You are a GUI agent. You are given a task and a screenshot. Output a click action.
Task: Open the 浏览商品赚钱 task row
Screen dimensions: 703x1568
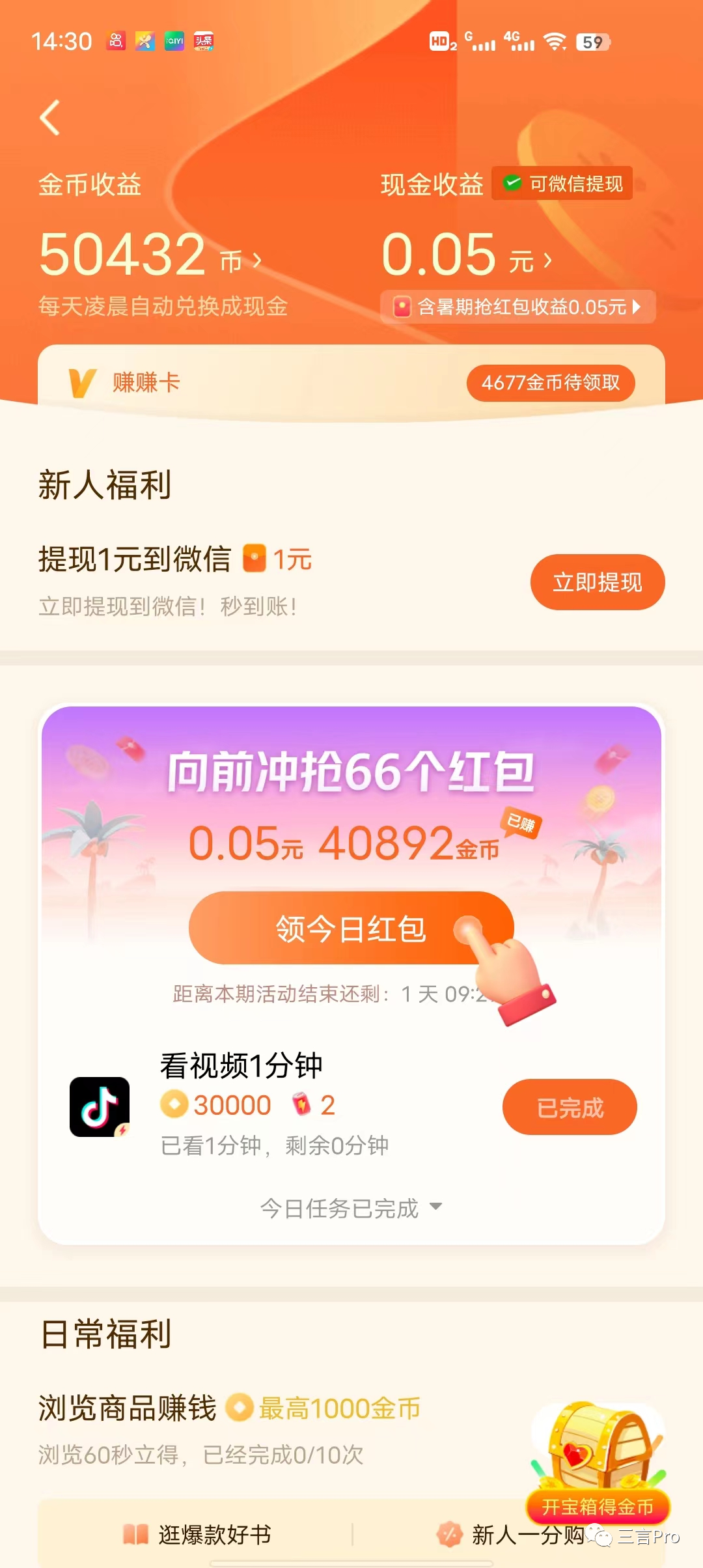(228, 1427)
